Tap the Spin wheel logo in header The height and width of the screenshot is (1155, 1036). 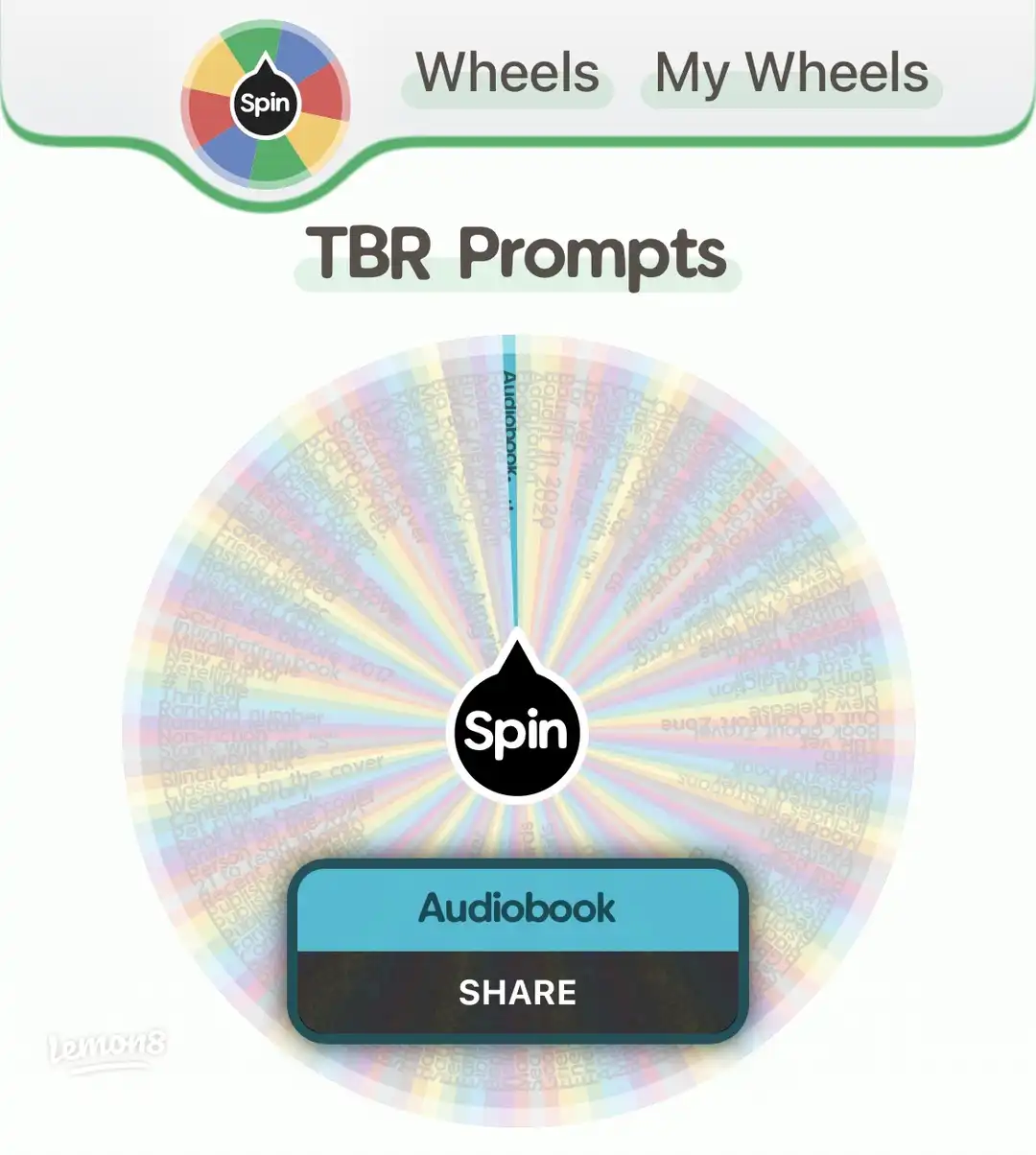(x=265, y=103)
